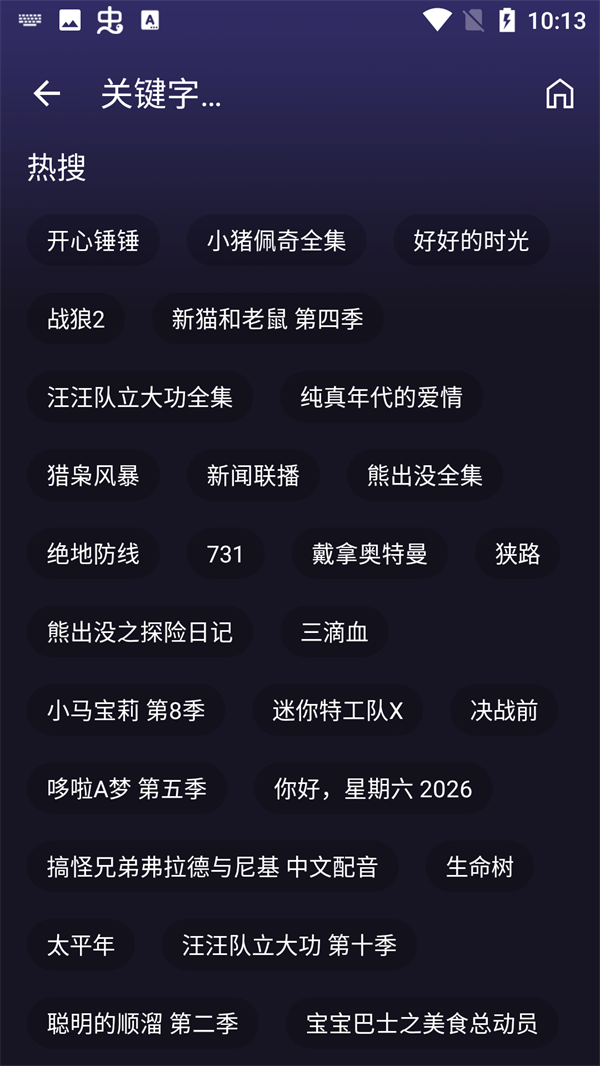Choose 好好的时光 from hot searches
The width and height of the screenshot is (600, 1066).
(471, 241)
